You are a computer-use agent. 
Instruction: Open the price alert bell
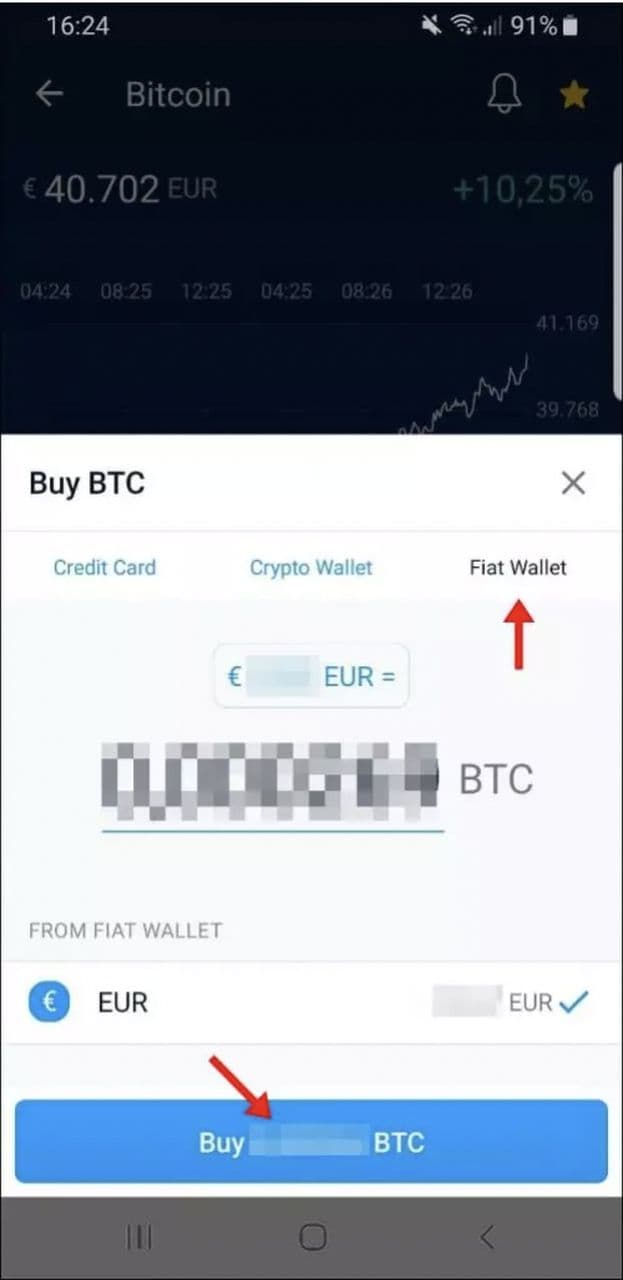504,95
